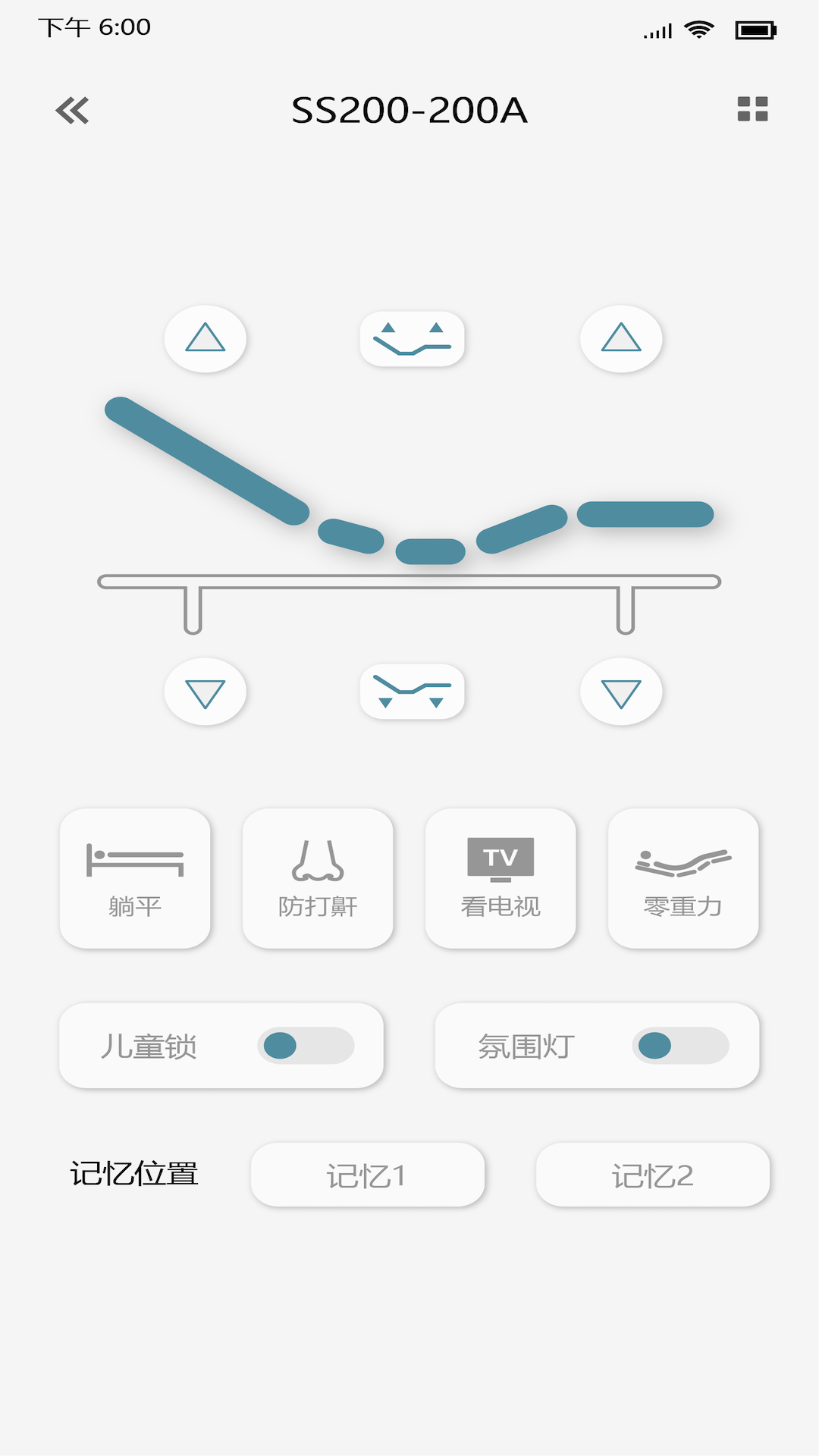Recall memory position 记忆2
The image size is (819, 1456).
click(652, 1175)
